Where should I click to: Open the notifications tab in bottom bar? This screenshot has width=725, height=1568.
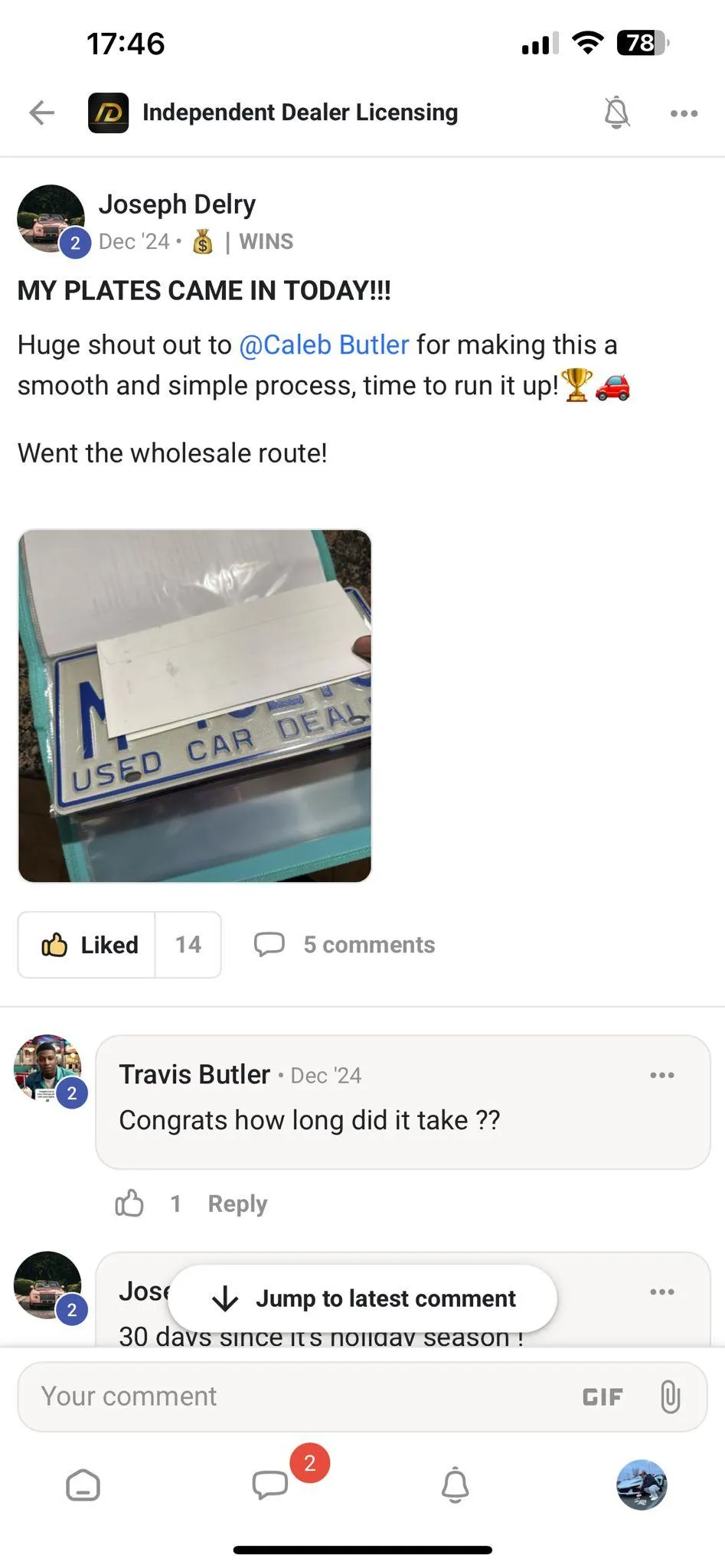(x=456, y=1485)
